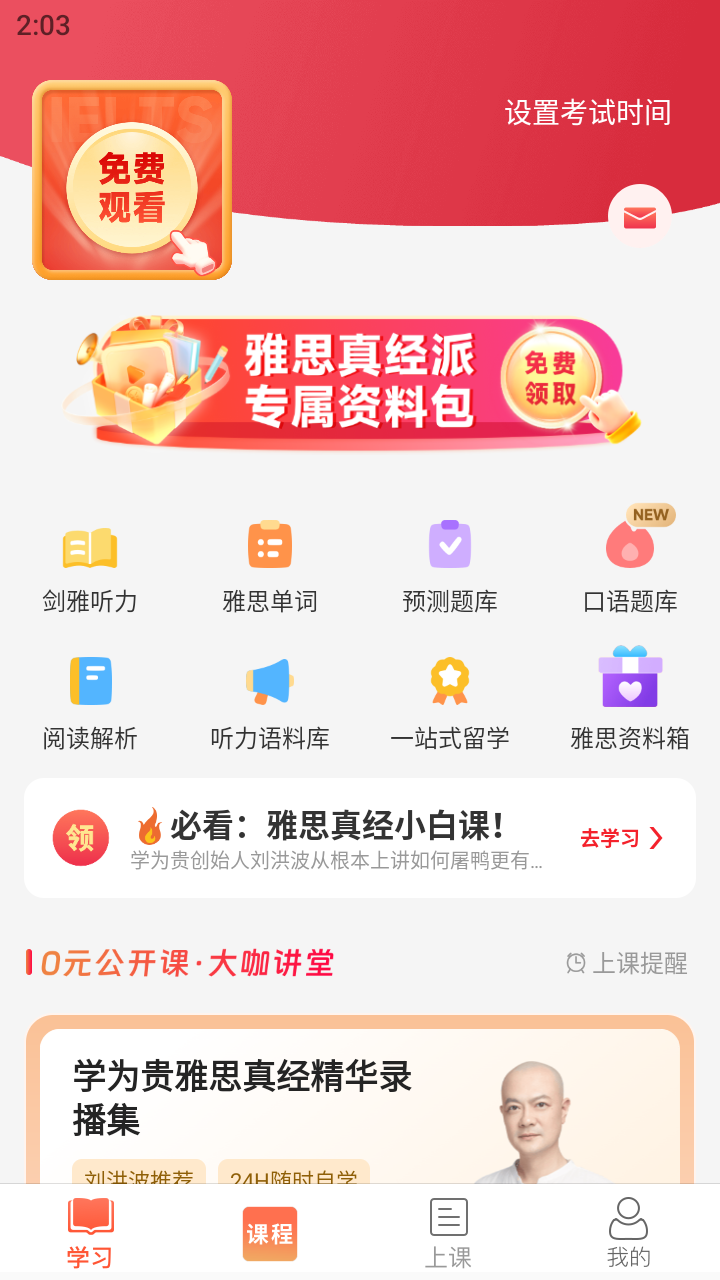
Task: Open the 剑雅听力 listening section
Action: 90,563
